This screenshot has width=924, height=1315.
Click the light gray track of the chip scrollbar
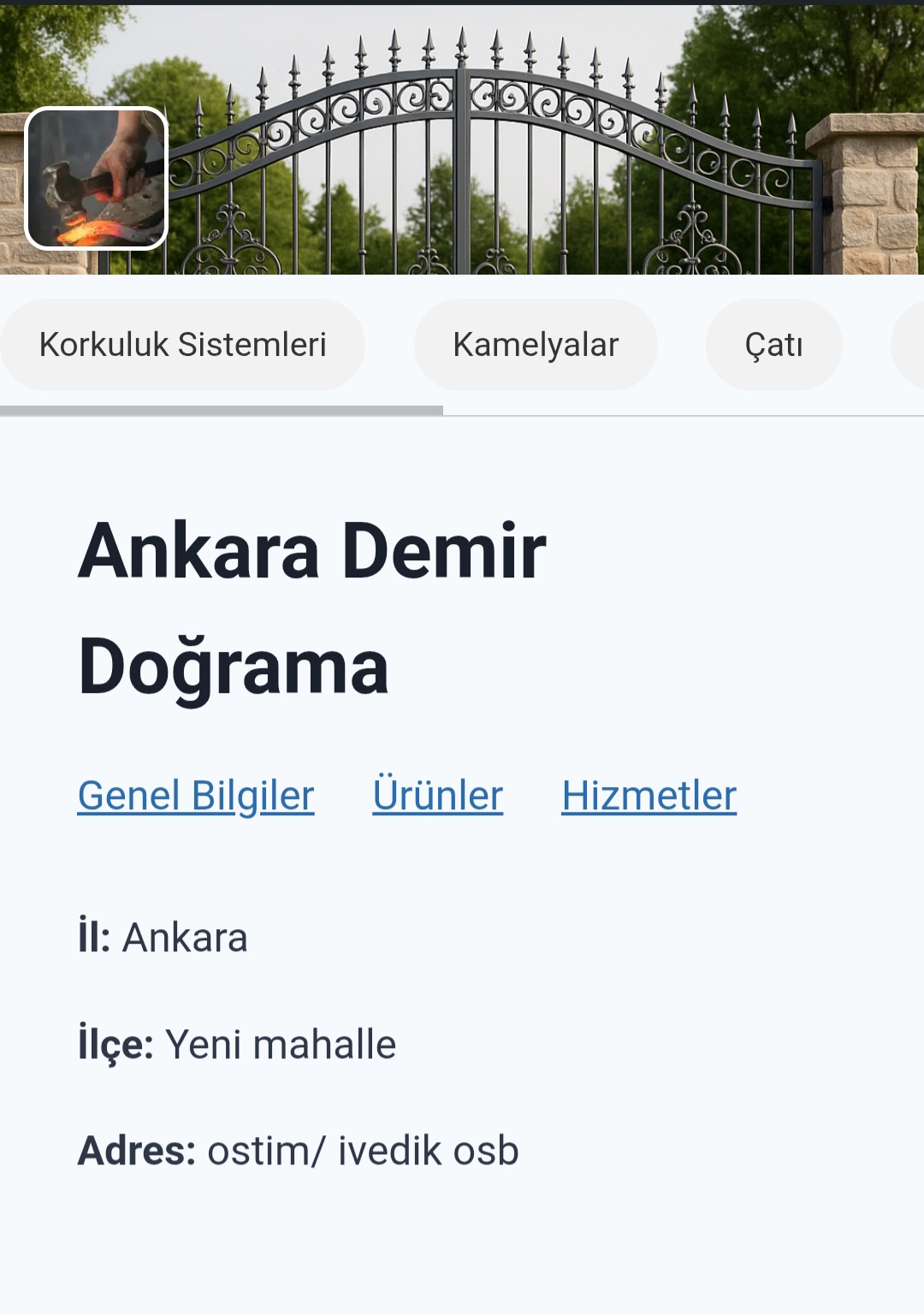tap(684, 409)
